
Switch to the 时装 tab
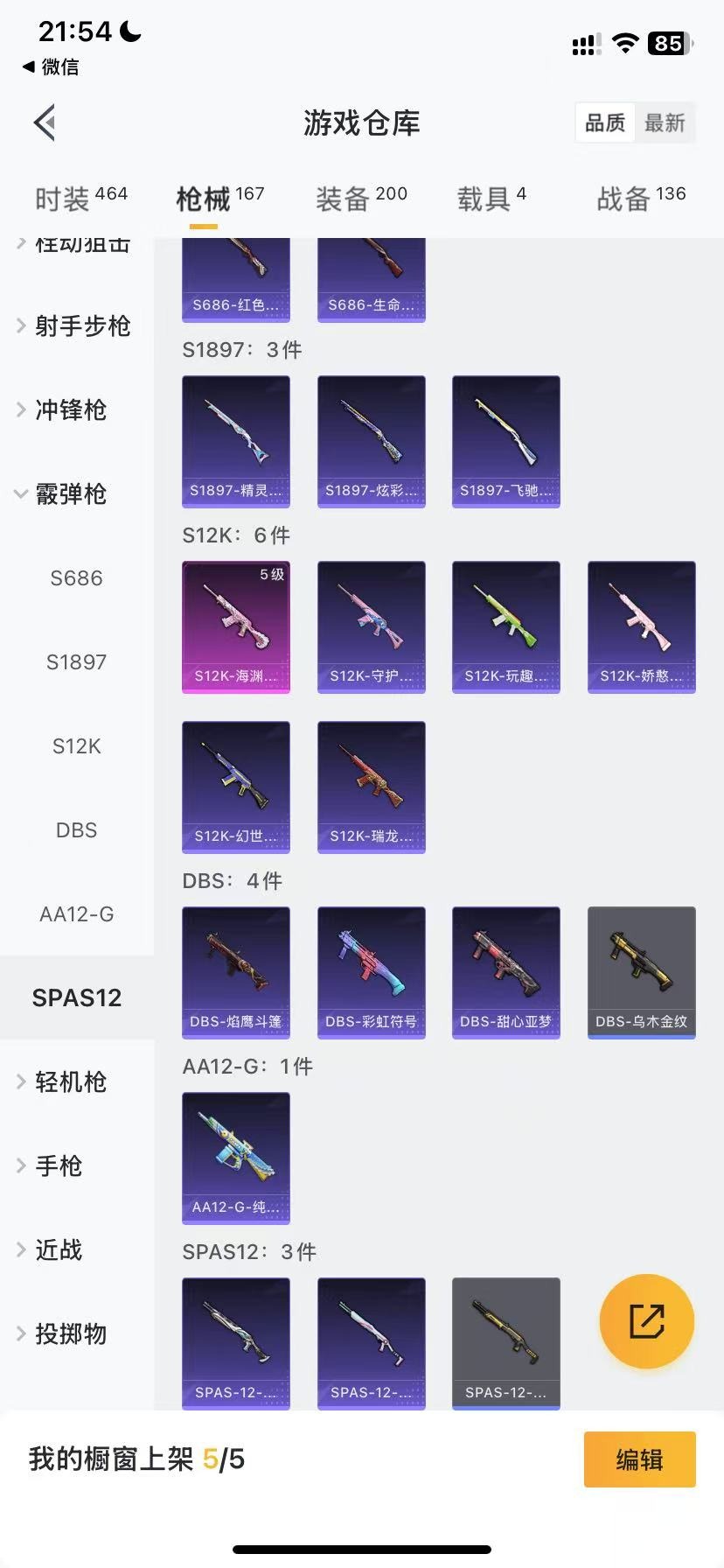(x=80, y=199)
